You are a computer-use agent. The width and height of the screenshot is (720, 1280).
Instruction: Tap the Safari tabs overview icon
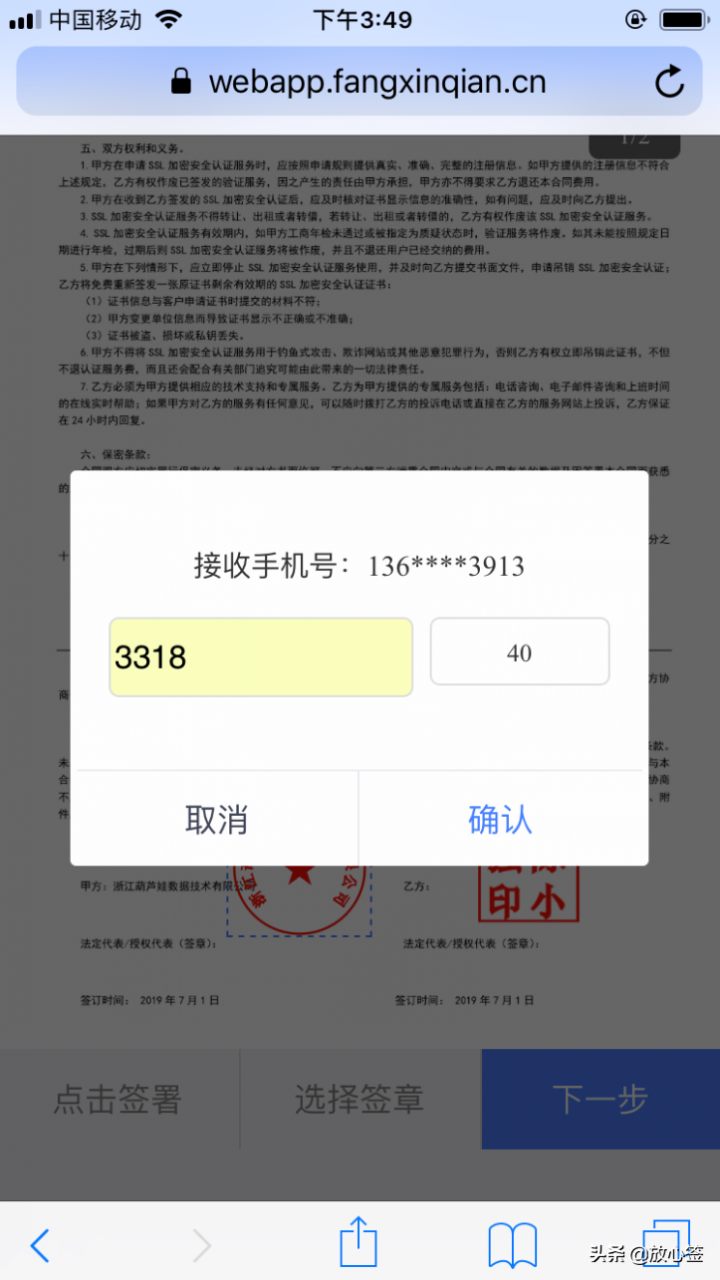click(666, 1244)
